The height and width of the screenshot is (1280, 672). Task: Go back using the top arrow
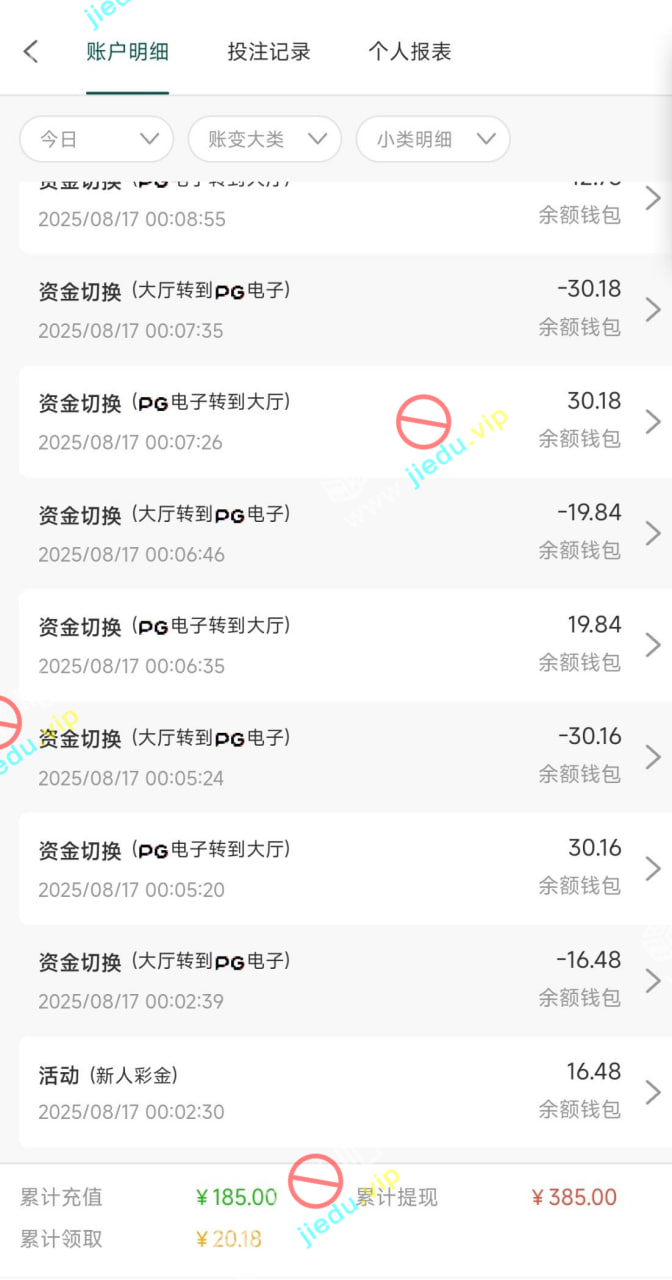[x=31, y=51]
